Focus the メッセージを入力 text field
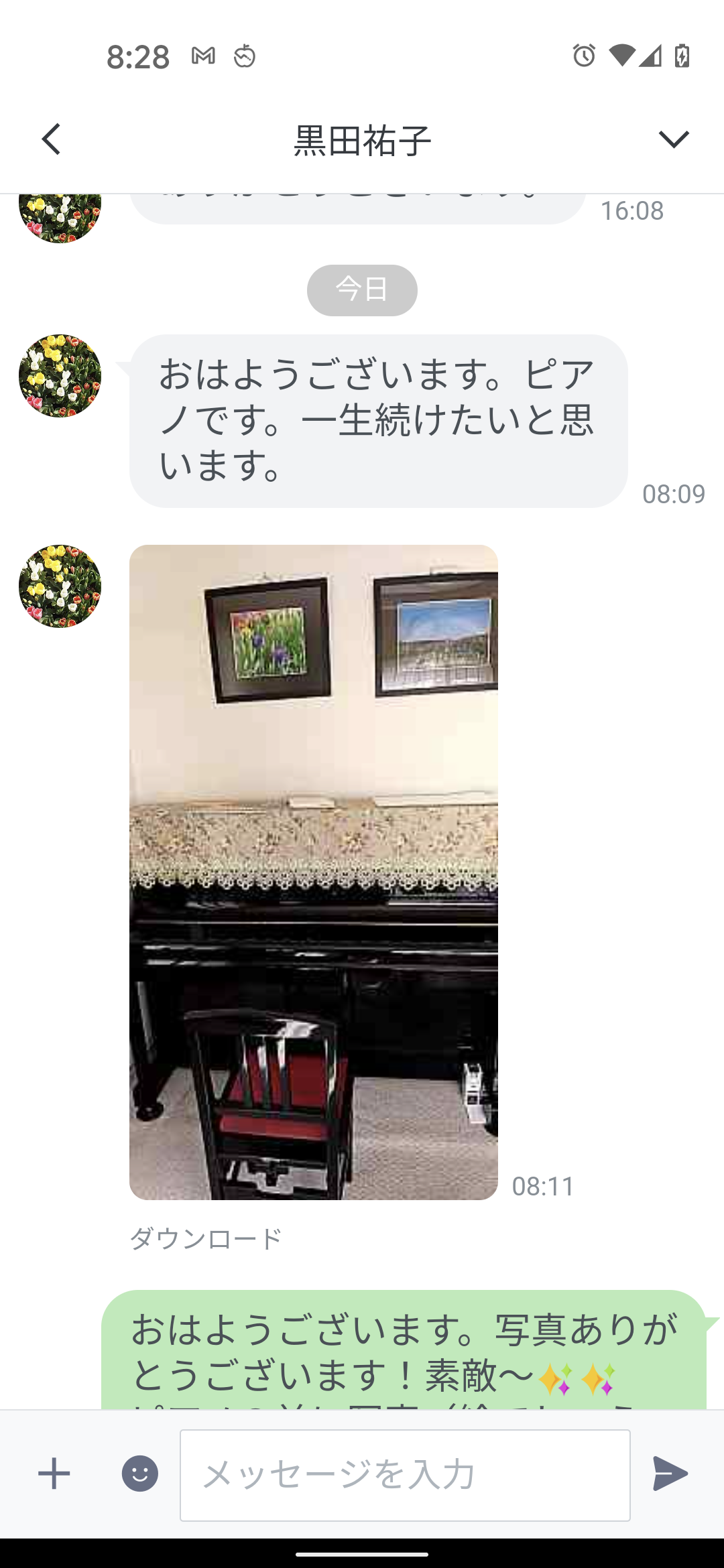 point(405,1476)
